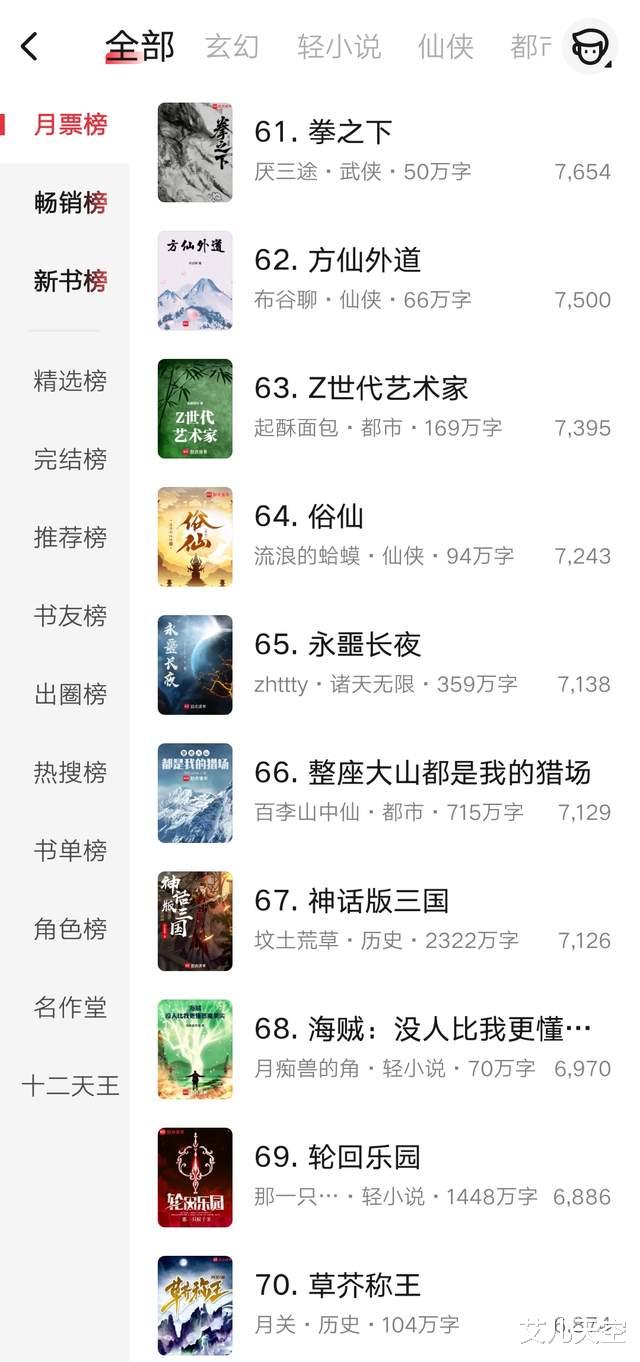Open the 十二天王 list
The height and width of the screenshot is (1362, 640).
[x=70, y=1085]
